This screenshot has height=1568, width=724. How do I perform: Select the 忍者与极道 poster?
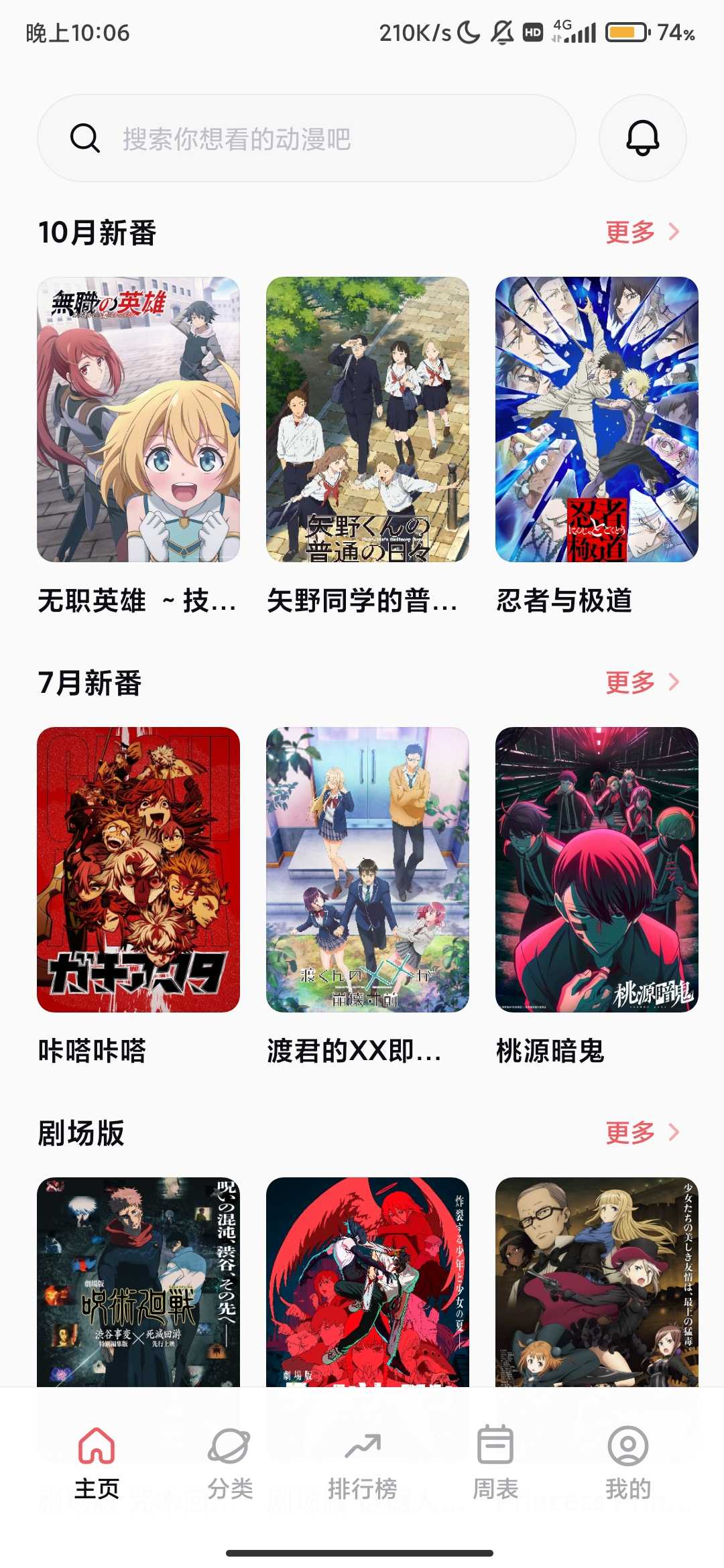[x=597, y=419]
